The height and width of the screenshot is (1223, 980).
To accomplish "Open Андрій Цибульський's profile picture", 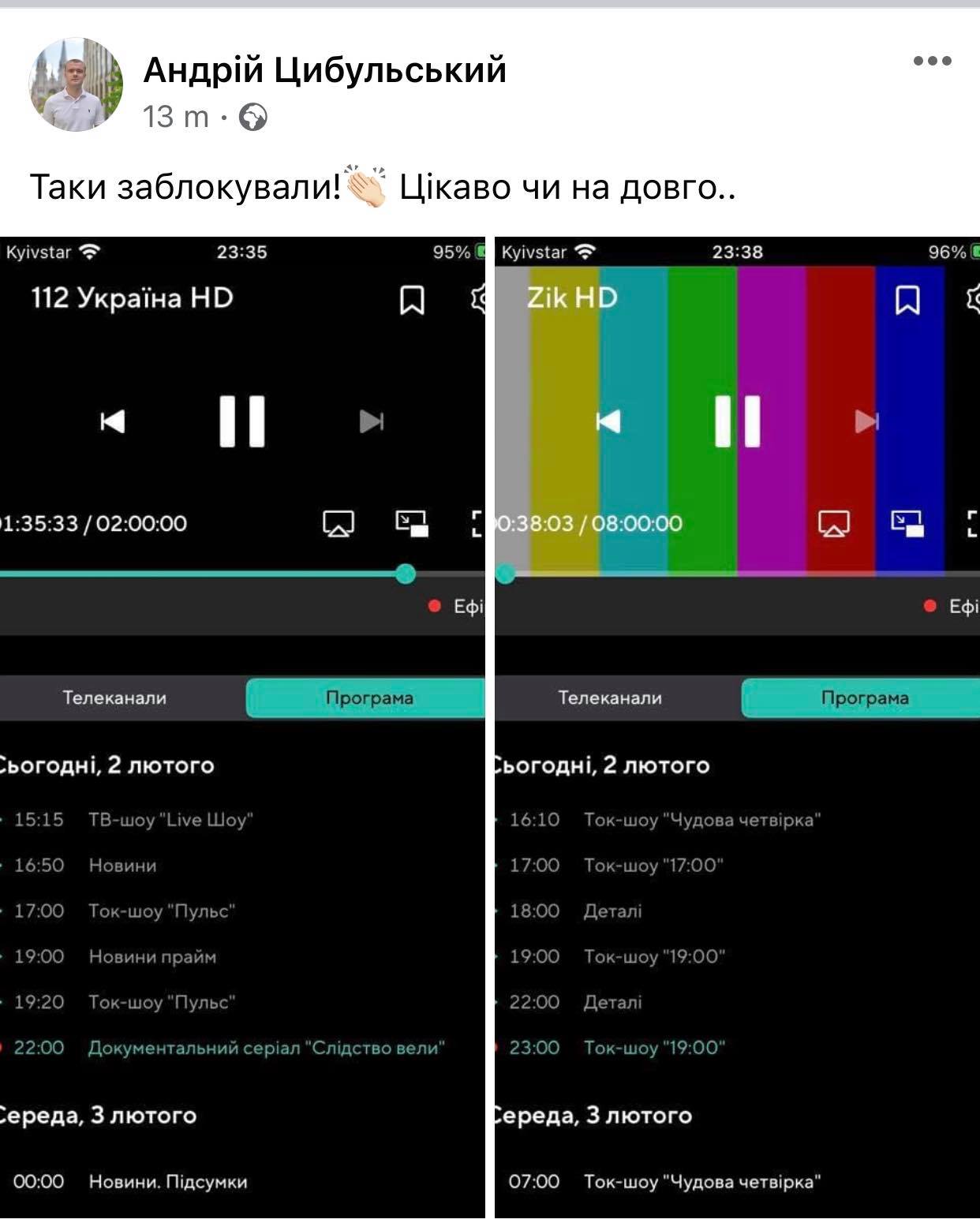I will [x=76, y=84].
